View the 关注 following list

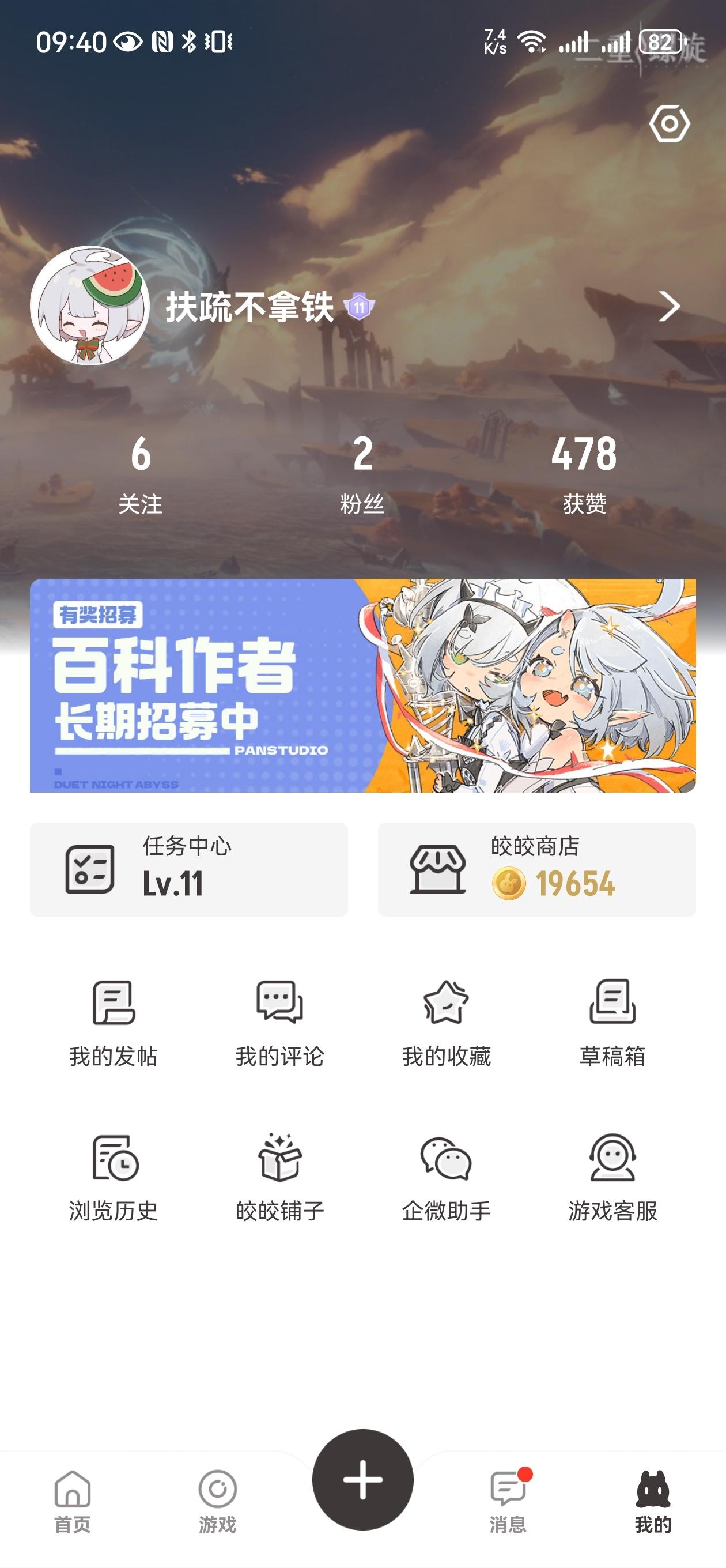point(141,473)
